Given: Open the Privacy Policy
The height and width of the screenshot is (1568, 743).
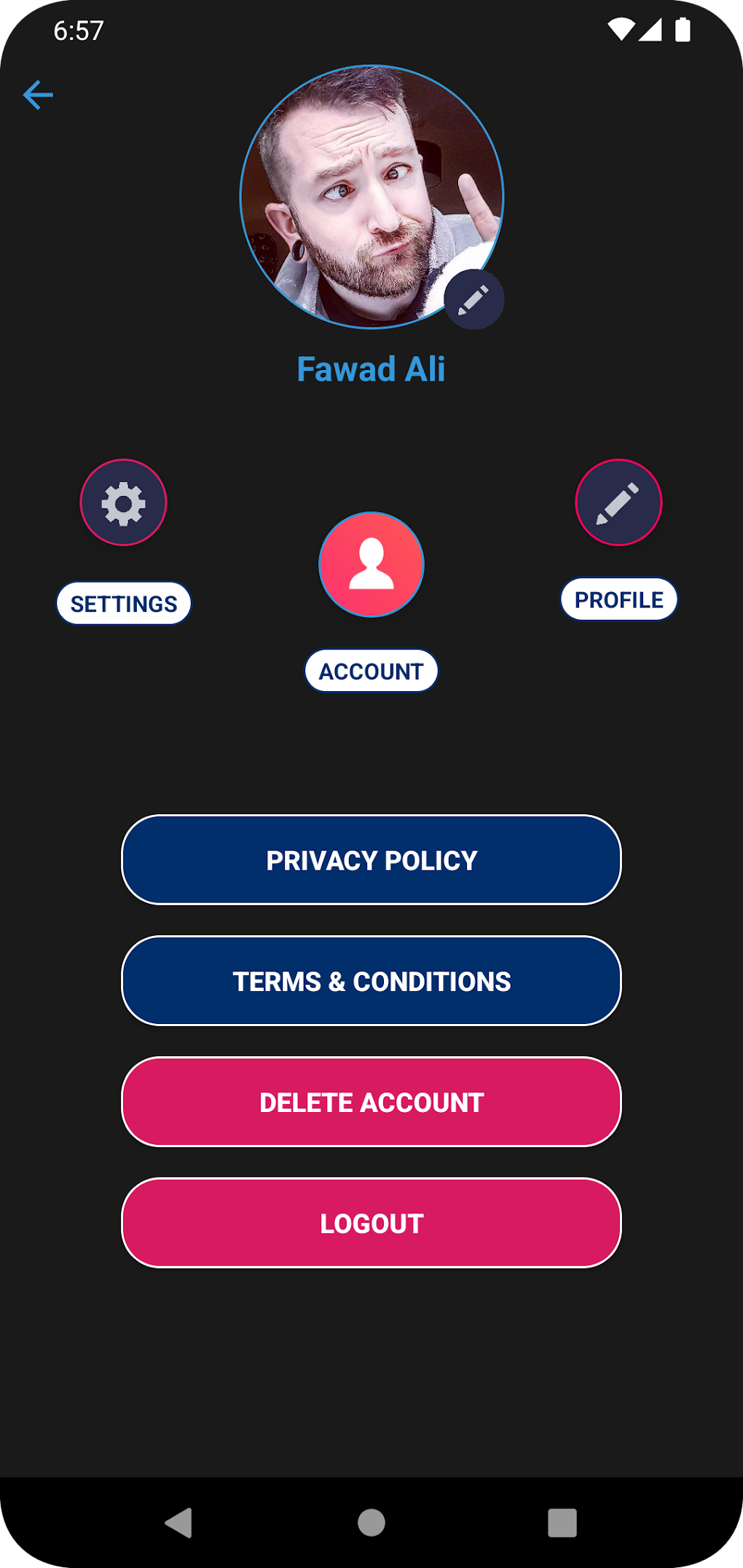Looking at the screenshot, I should tap(371, 860).
